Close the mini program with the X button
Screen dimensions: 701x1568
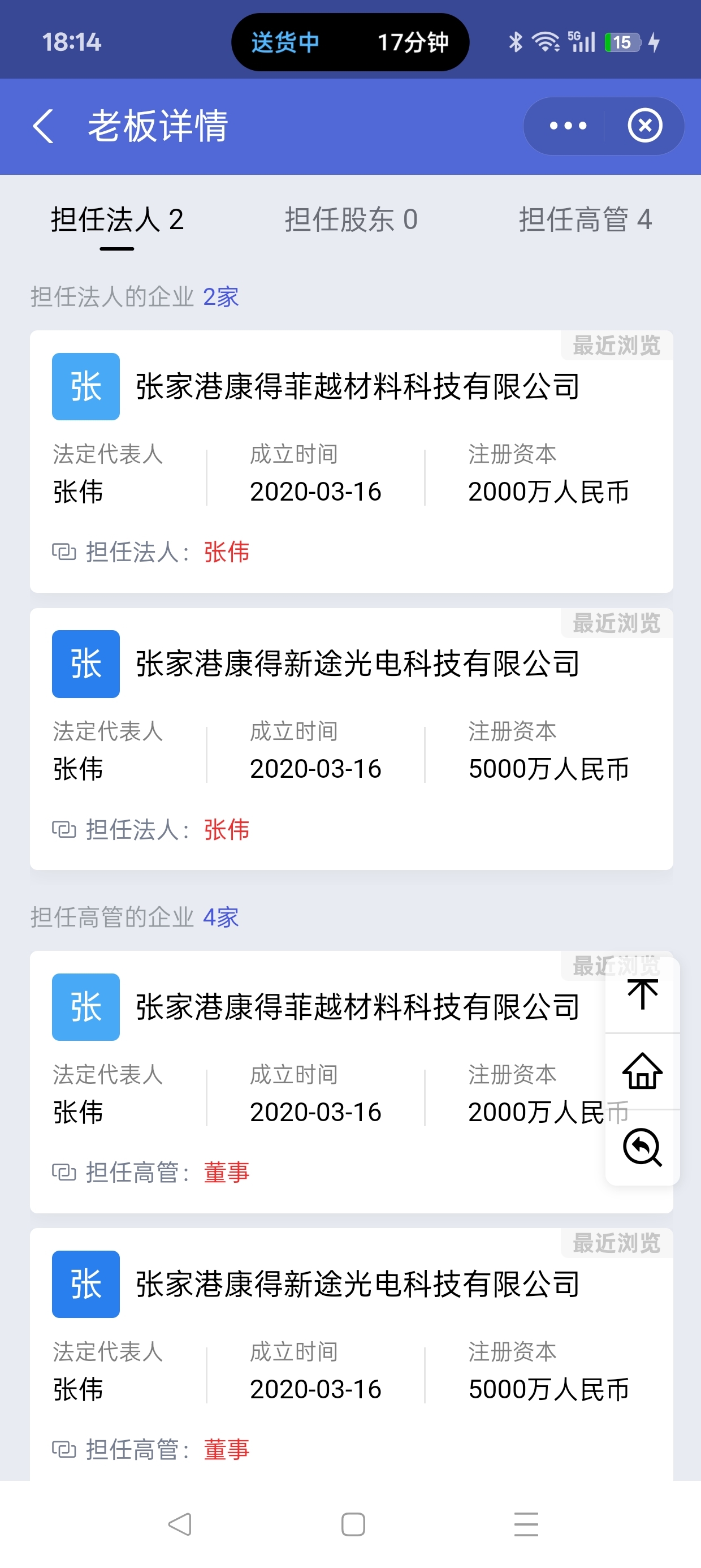pos(645,126)
